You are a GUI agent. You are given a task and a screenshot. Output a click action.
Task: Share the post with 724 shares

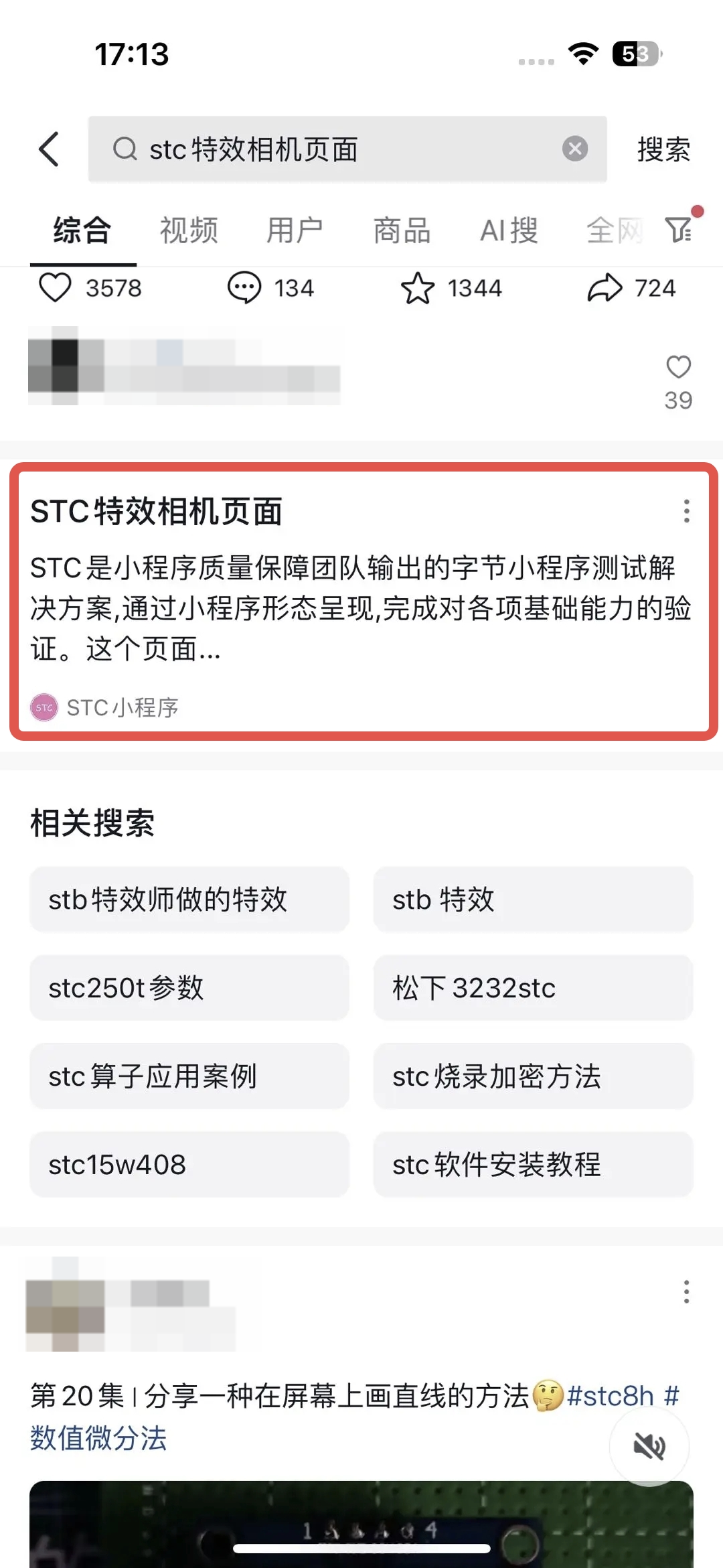[x=605, y=288]
